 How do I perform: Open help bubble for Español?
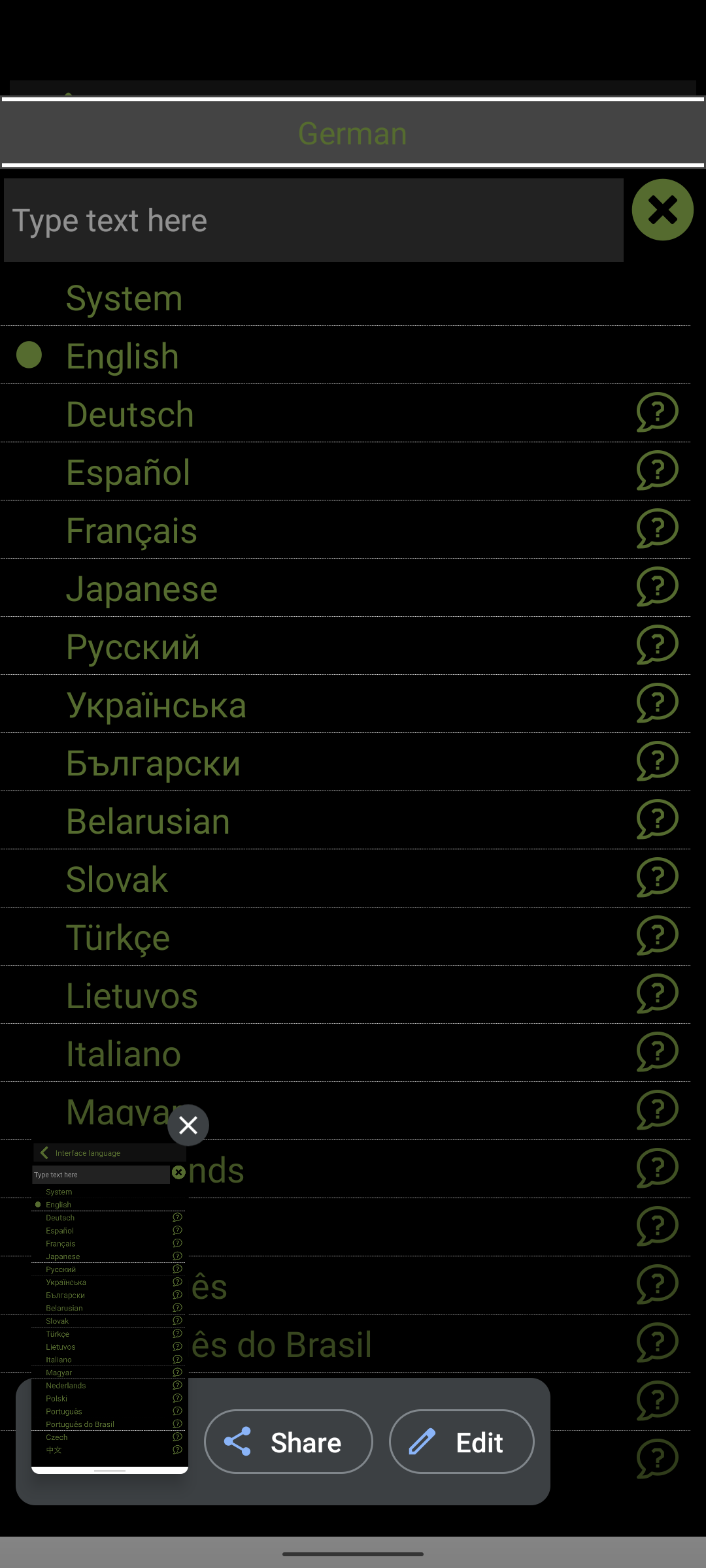click(658, 471)
